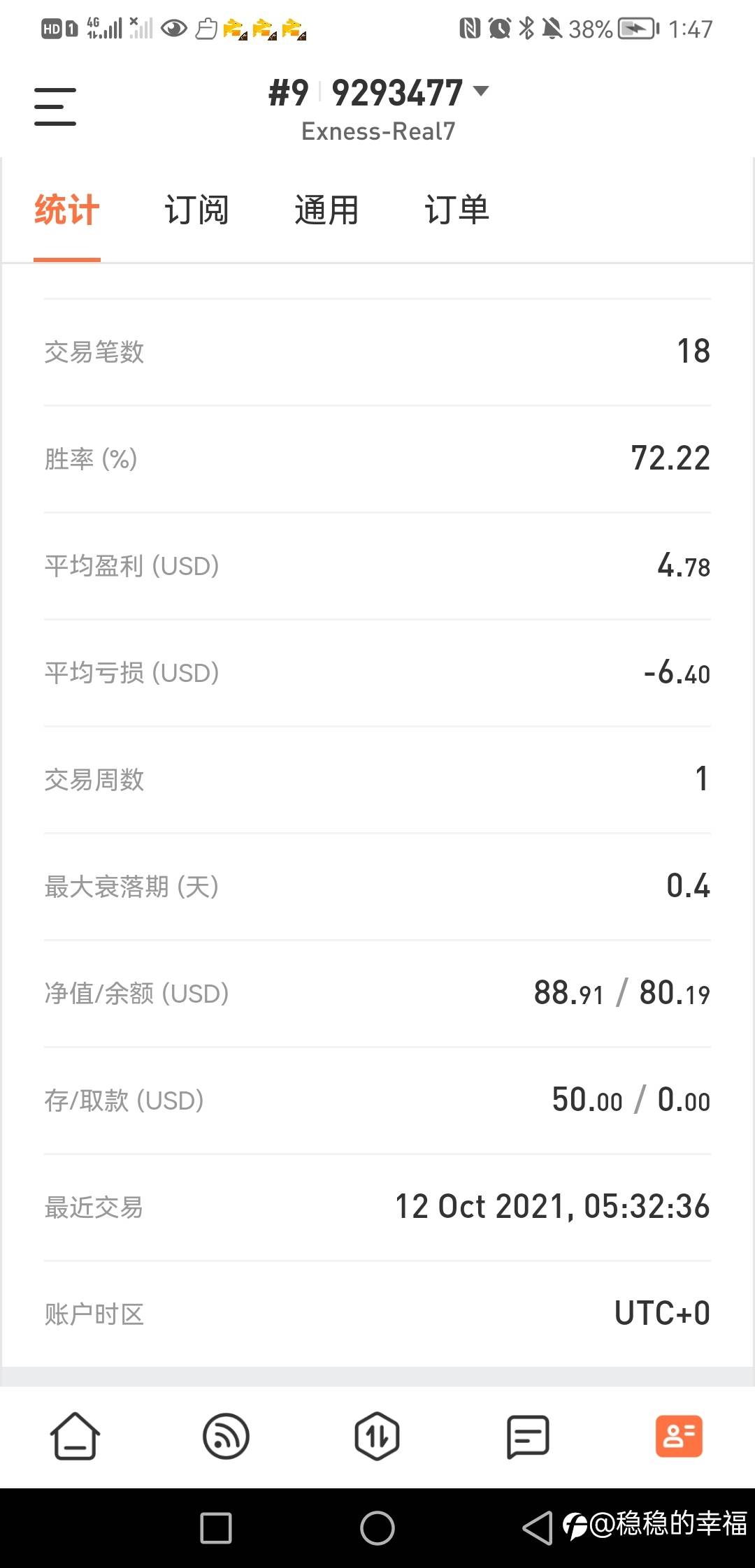Open the messages icon in bottom navigation

528,1437
